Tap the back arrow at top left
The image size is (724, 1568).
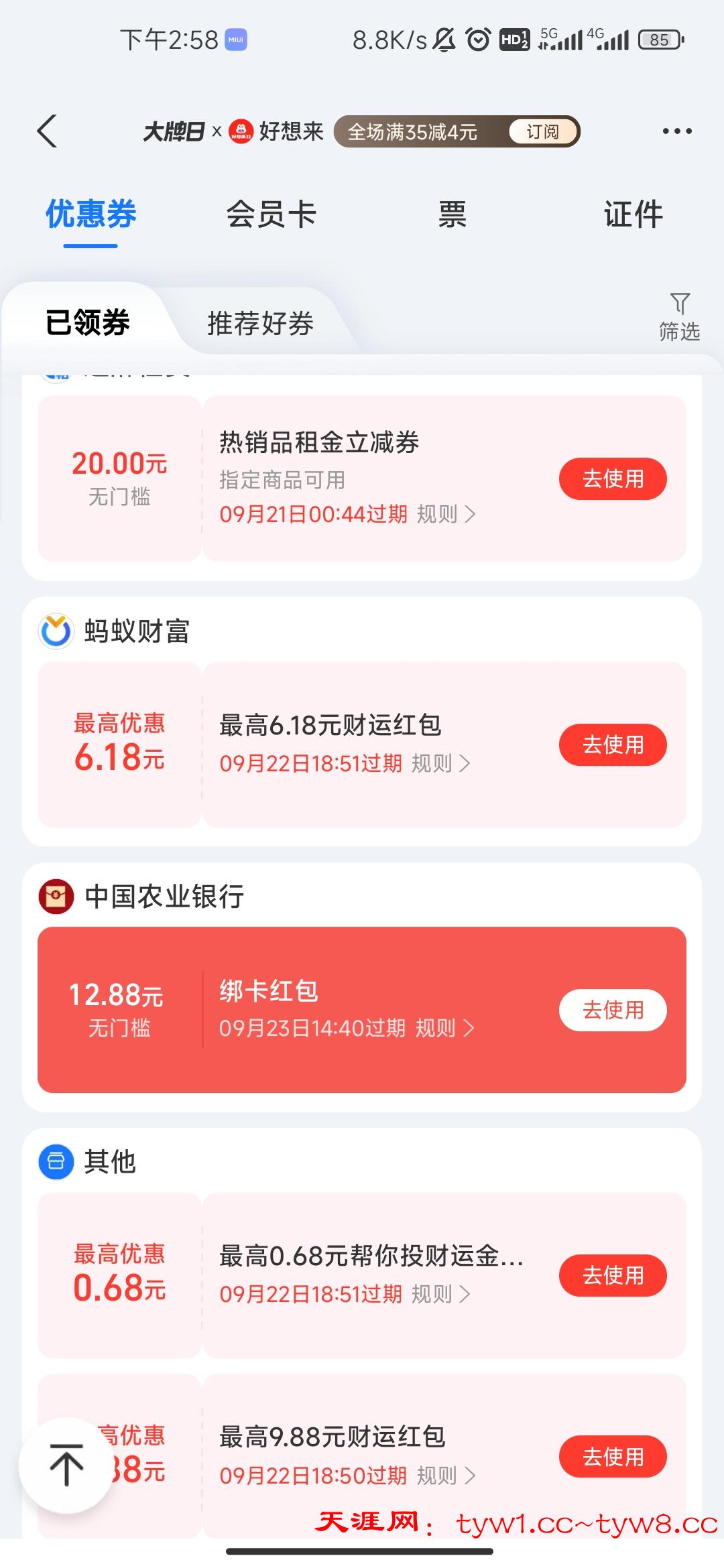47,131
